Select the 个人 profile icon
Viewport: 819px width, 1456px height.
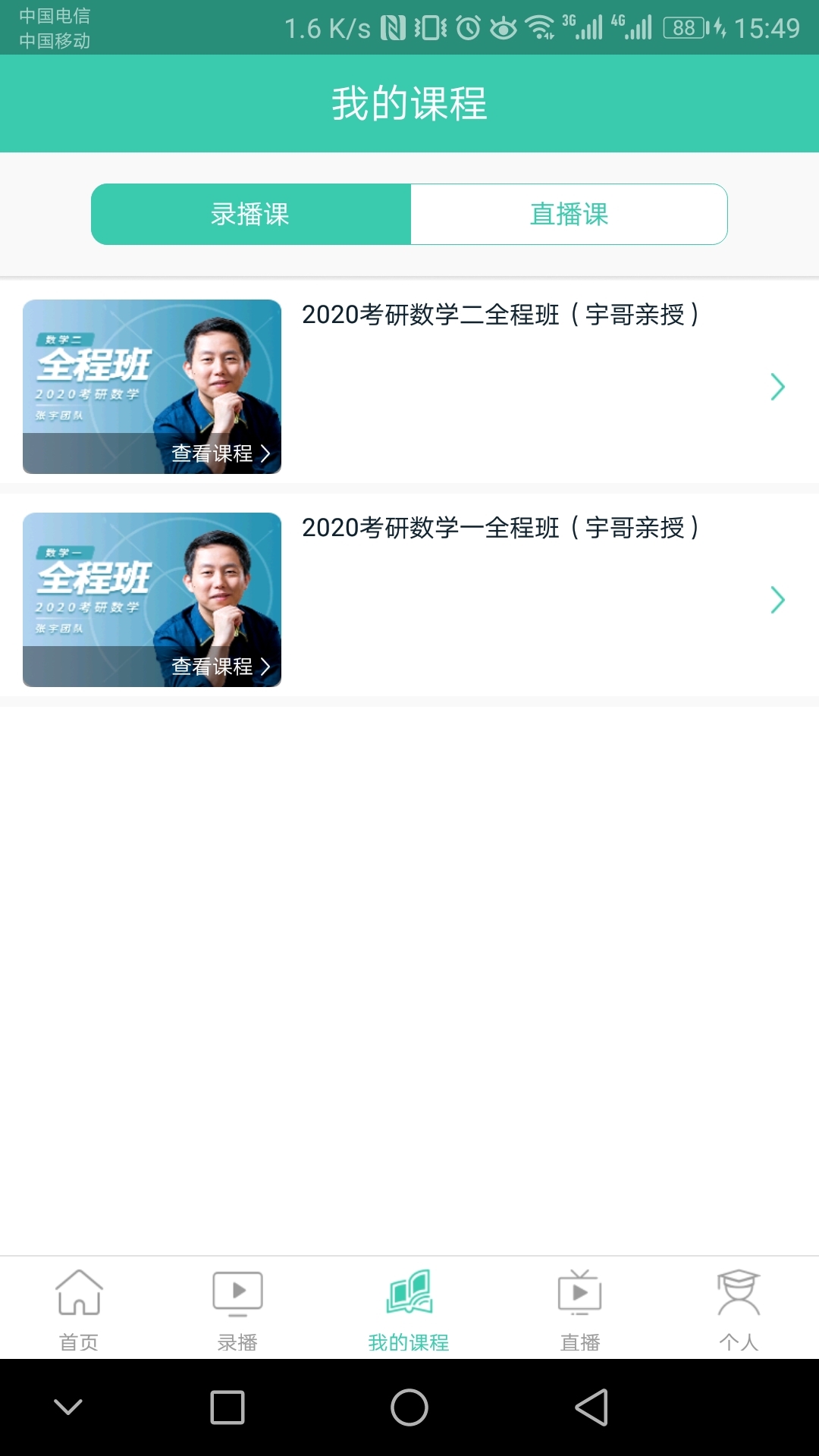(x=738, y=1293)
